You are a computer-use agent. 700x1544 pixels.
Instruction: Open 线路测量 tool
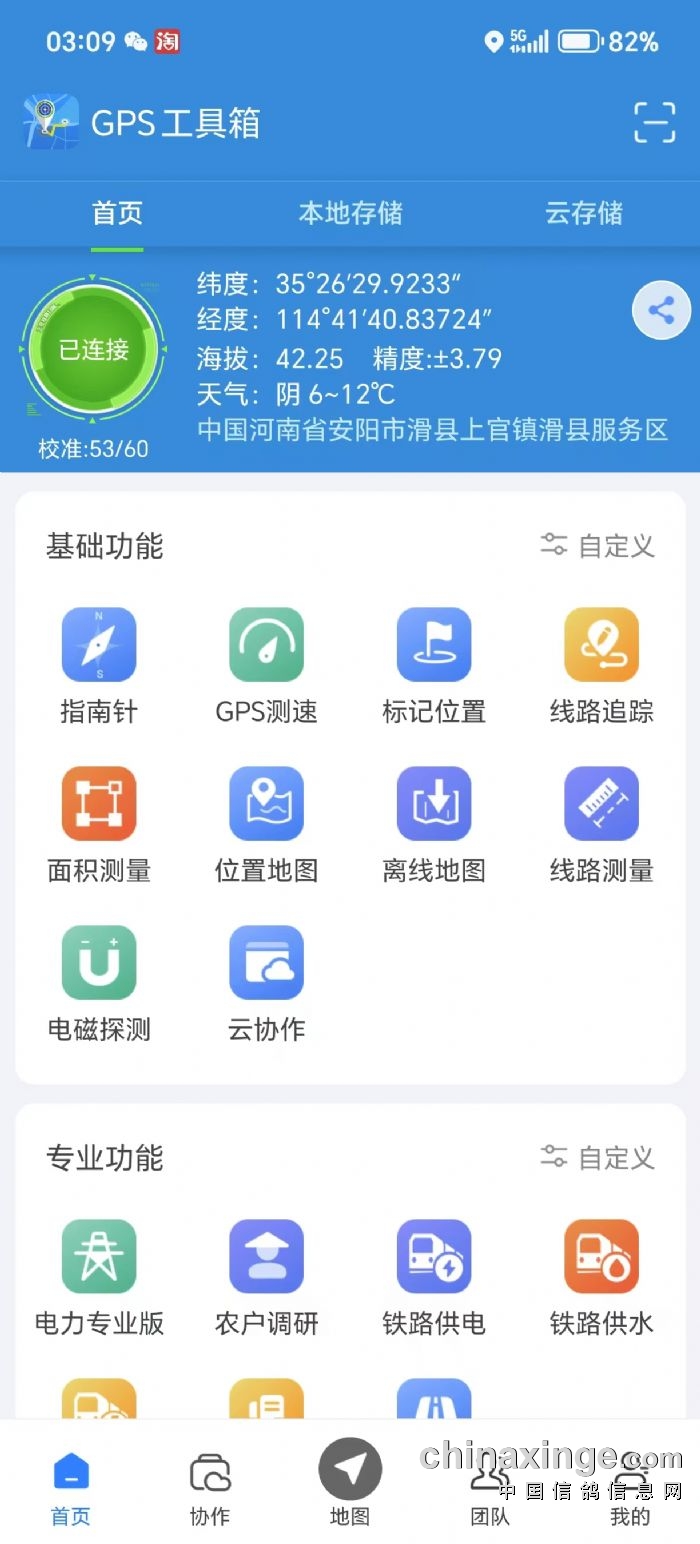point(601,825)
